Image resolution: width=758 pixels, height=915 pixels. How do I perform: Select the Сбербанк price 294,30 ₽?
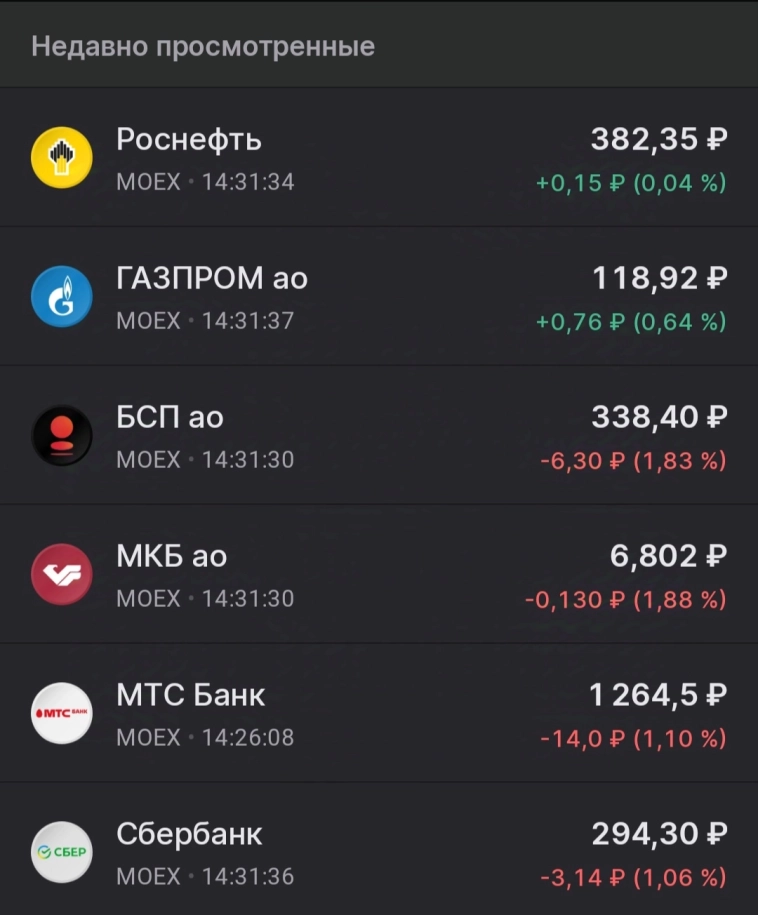click(659, 833)
